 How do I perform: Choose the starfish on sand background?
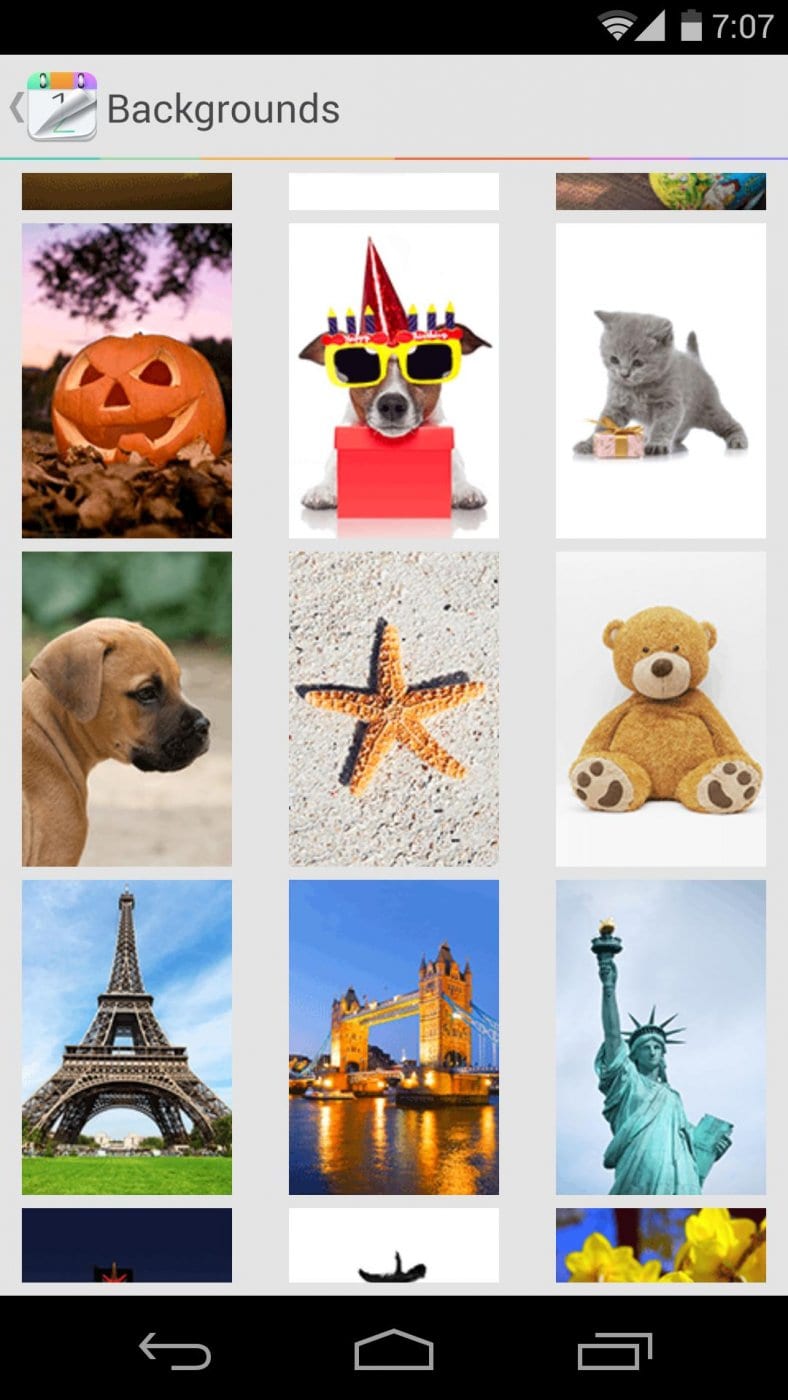point(393,707)
